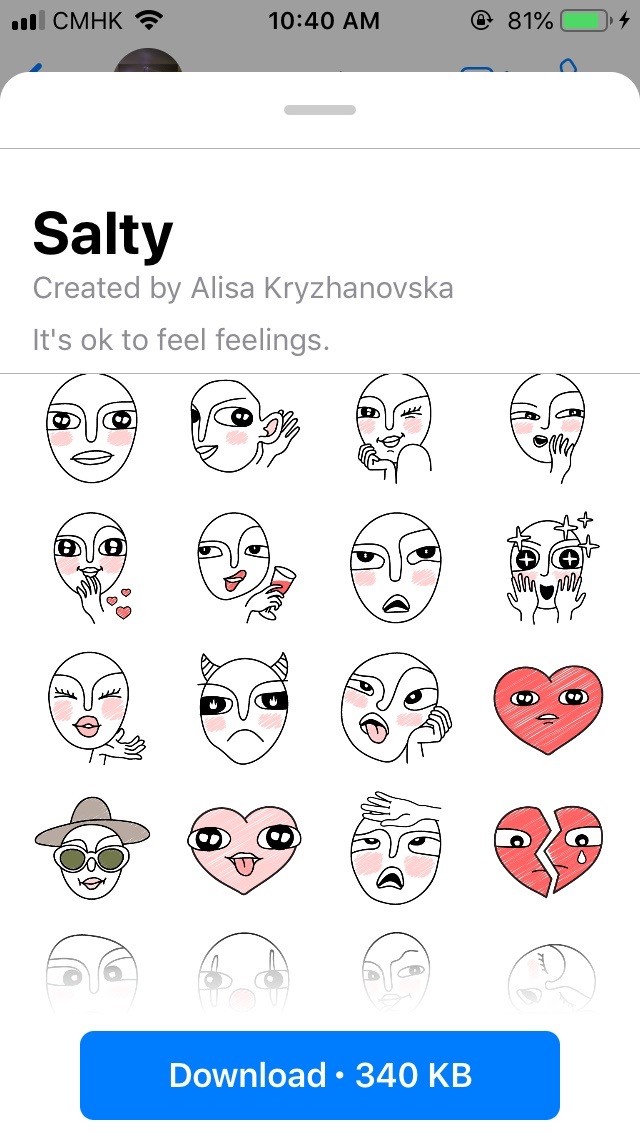Preview the broken heart crying sticker
Screen dimensions: 640x1136
pos(548,849)
